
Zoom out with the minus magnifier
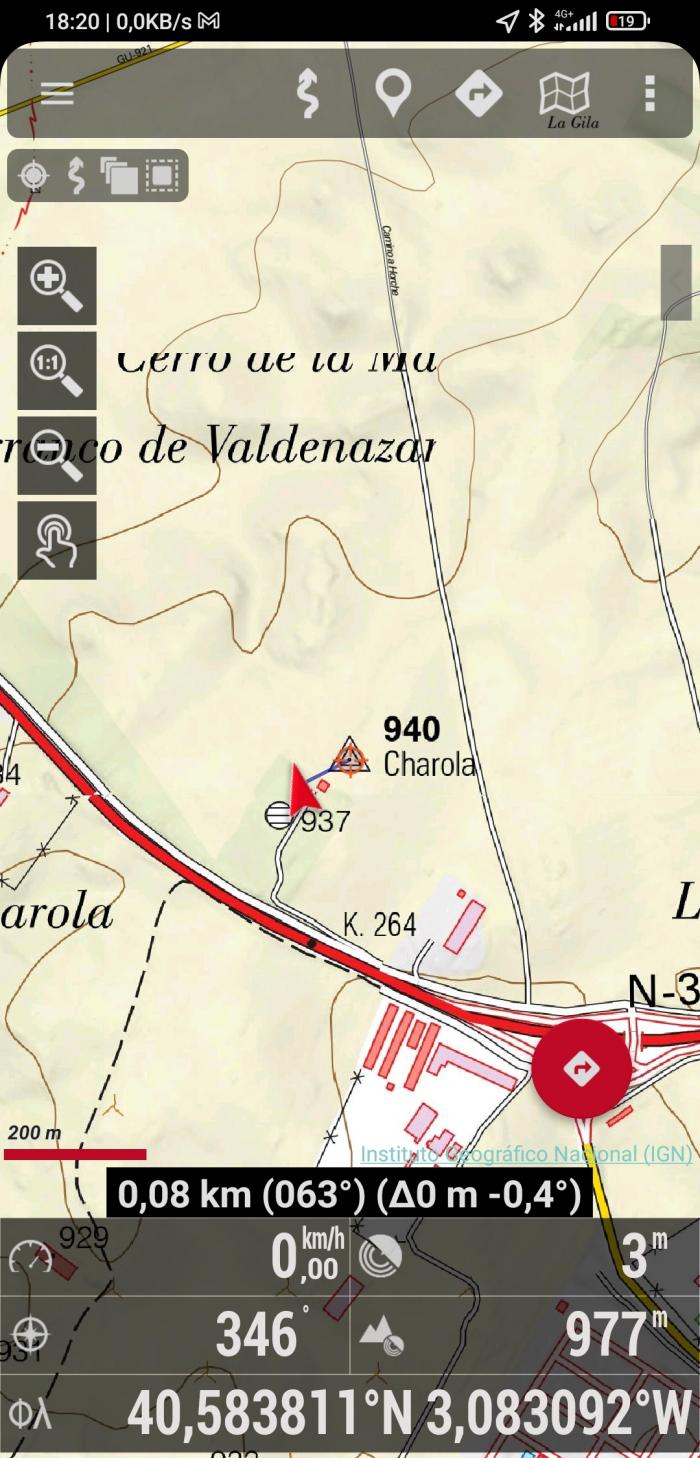tap(57, 456)
